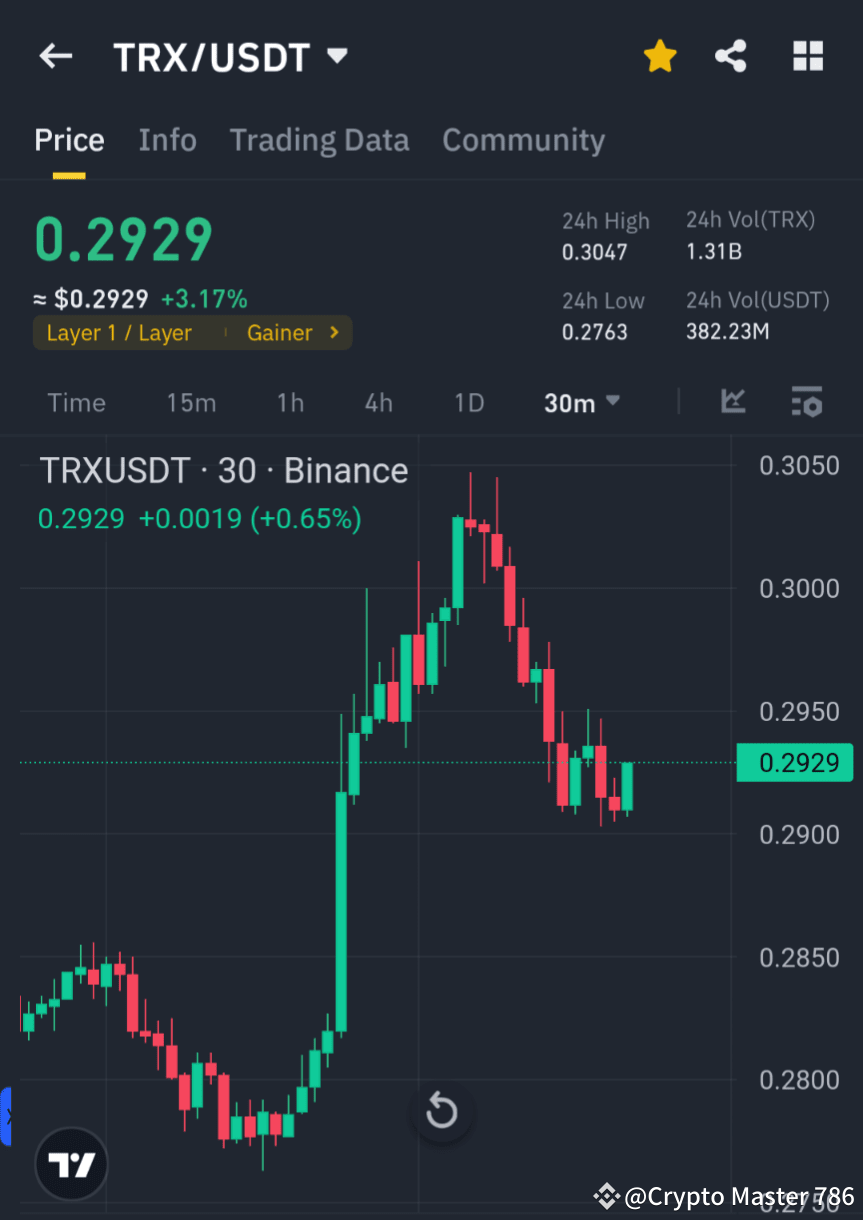Switch to the 15m interval

pyautogui.click(x=191, y=402)
